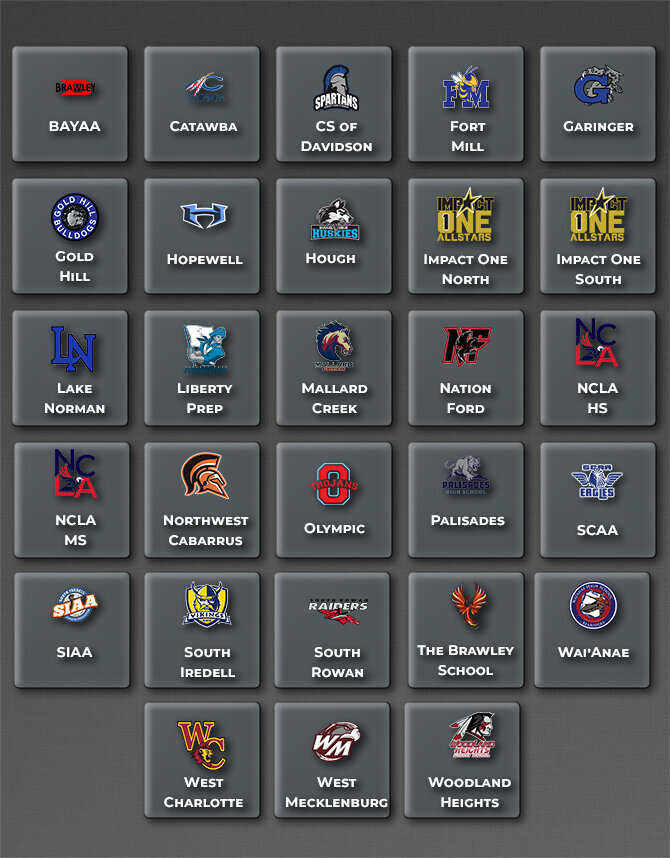Tap the Hough Huskies tile
The image size is (670, 858).
[x=334, y=236]
